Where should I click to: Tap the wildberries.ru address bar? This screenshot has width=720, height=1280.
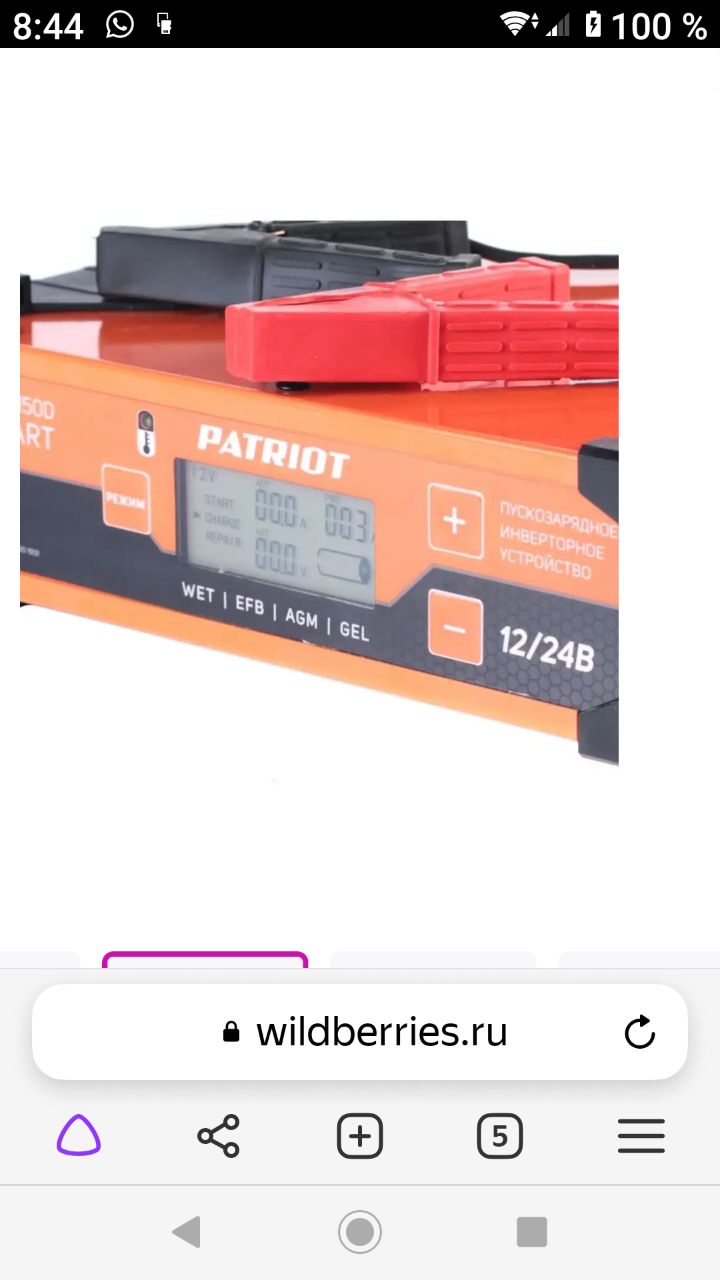click(x=360, y=1032)
